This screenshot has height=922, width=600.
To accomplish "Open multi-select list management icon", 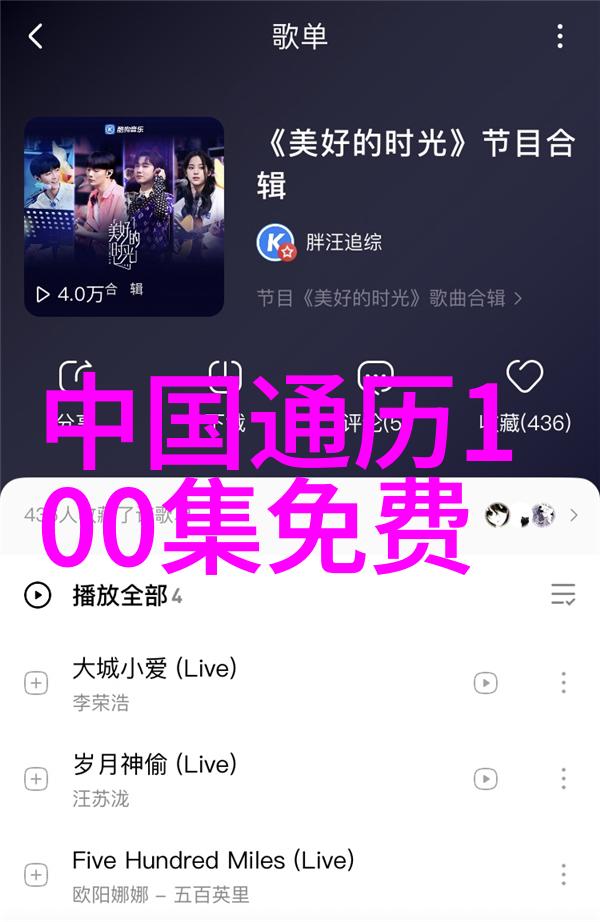I will click(563, 595).
